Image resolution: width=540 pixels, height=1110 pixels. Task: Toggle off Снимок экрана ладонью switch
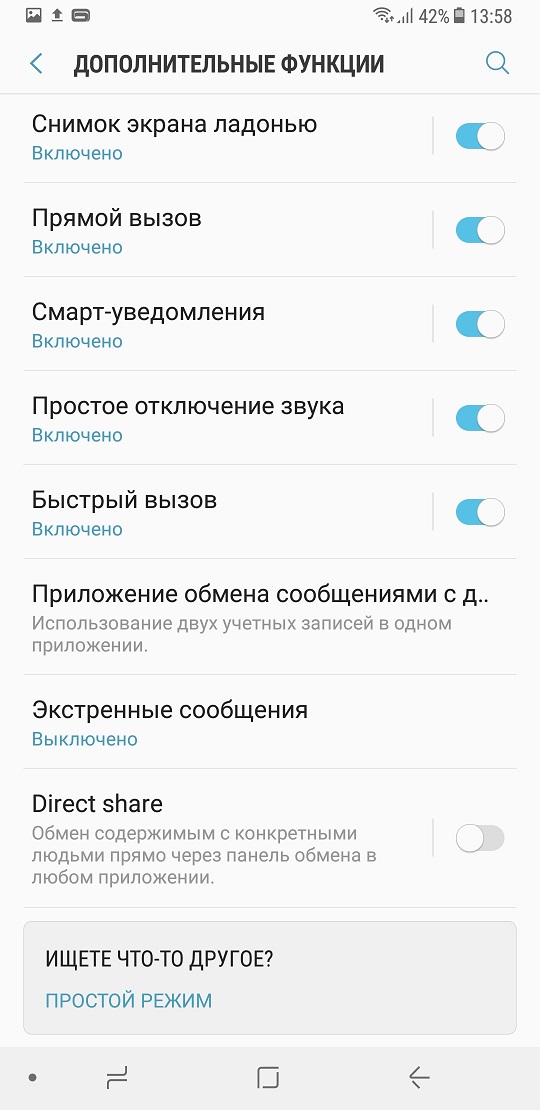(480, 136)
